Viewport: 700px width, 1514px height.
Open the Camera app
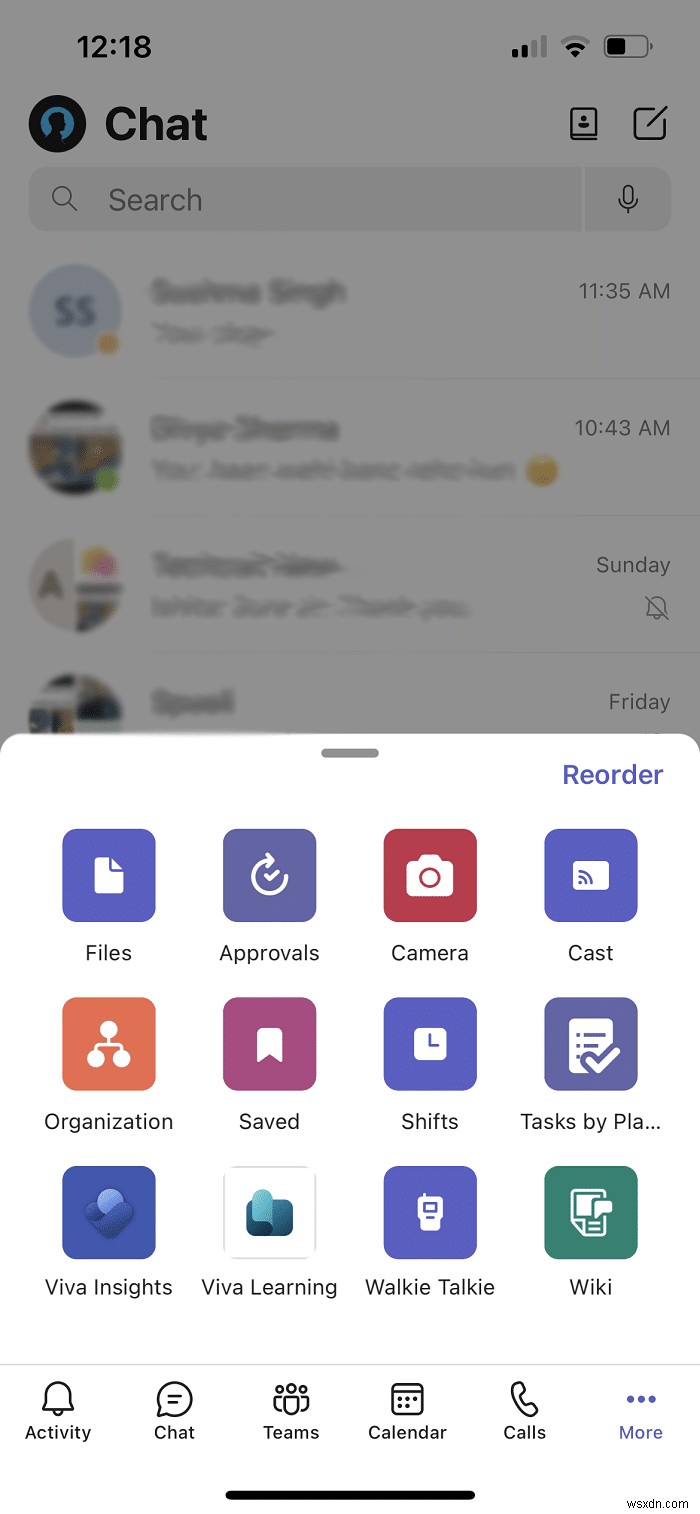430,875
